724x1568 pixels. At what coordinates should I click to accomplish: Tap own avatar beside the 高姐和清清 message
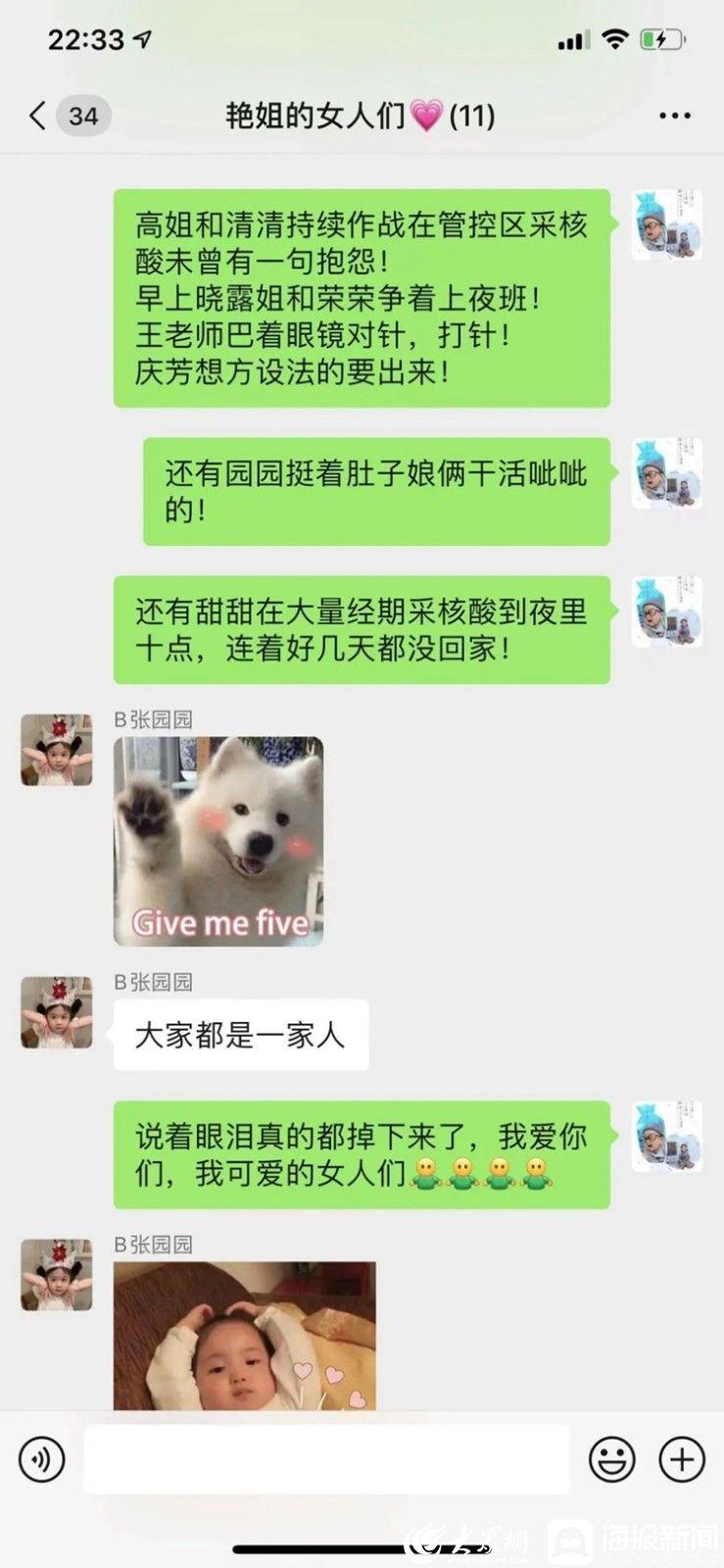[x=667, y=224]
